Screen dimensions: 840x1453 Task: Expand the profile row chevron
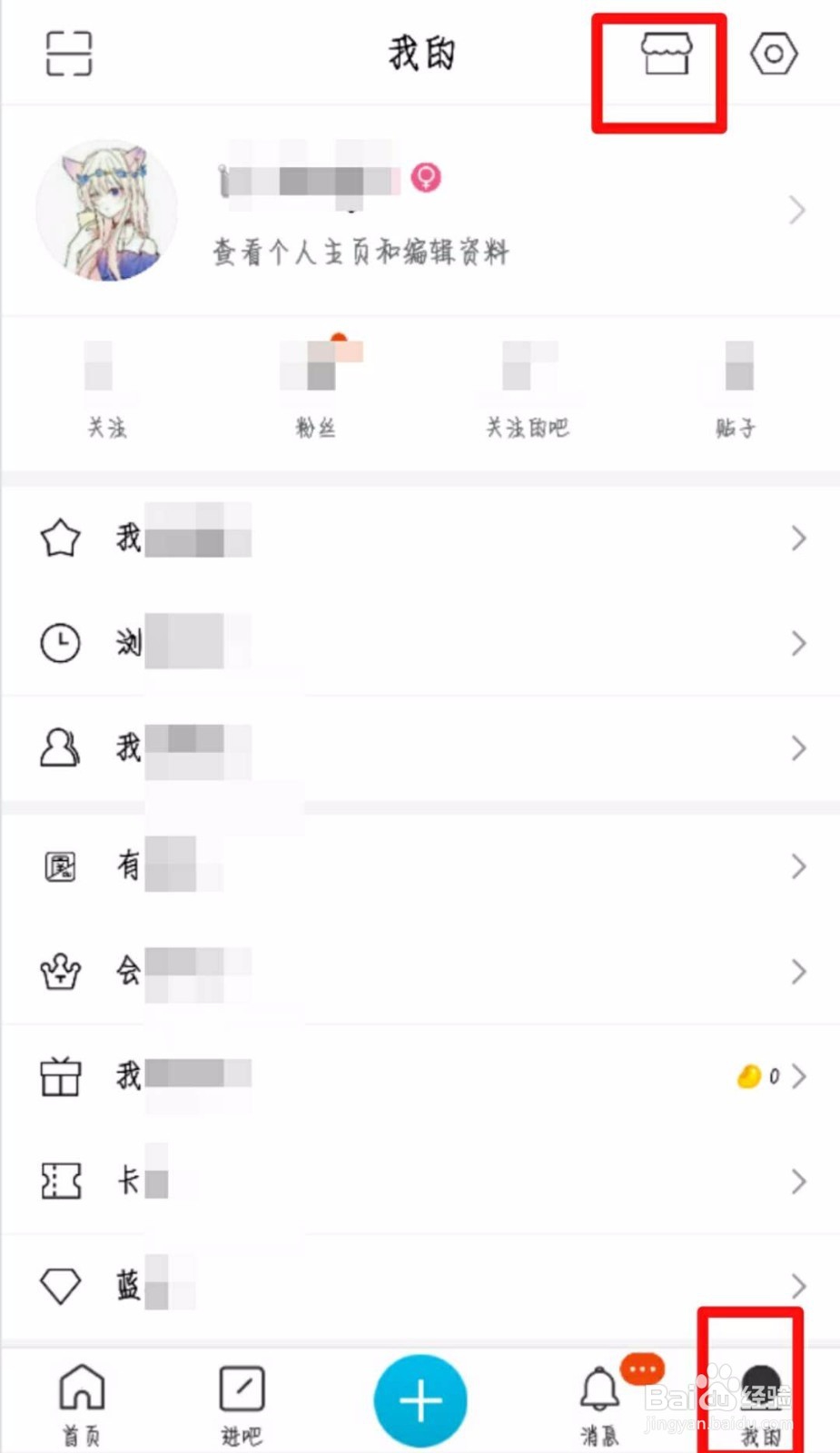(797, 211)
